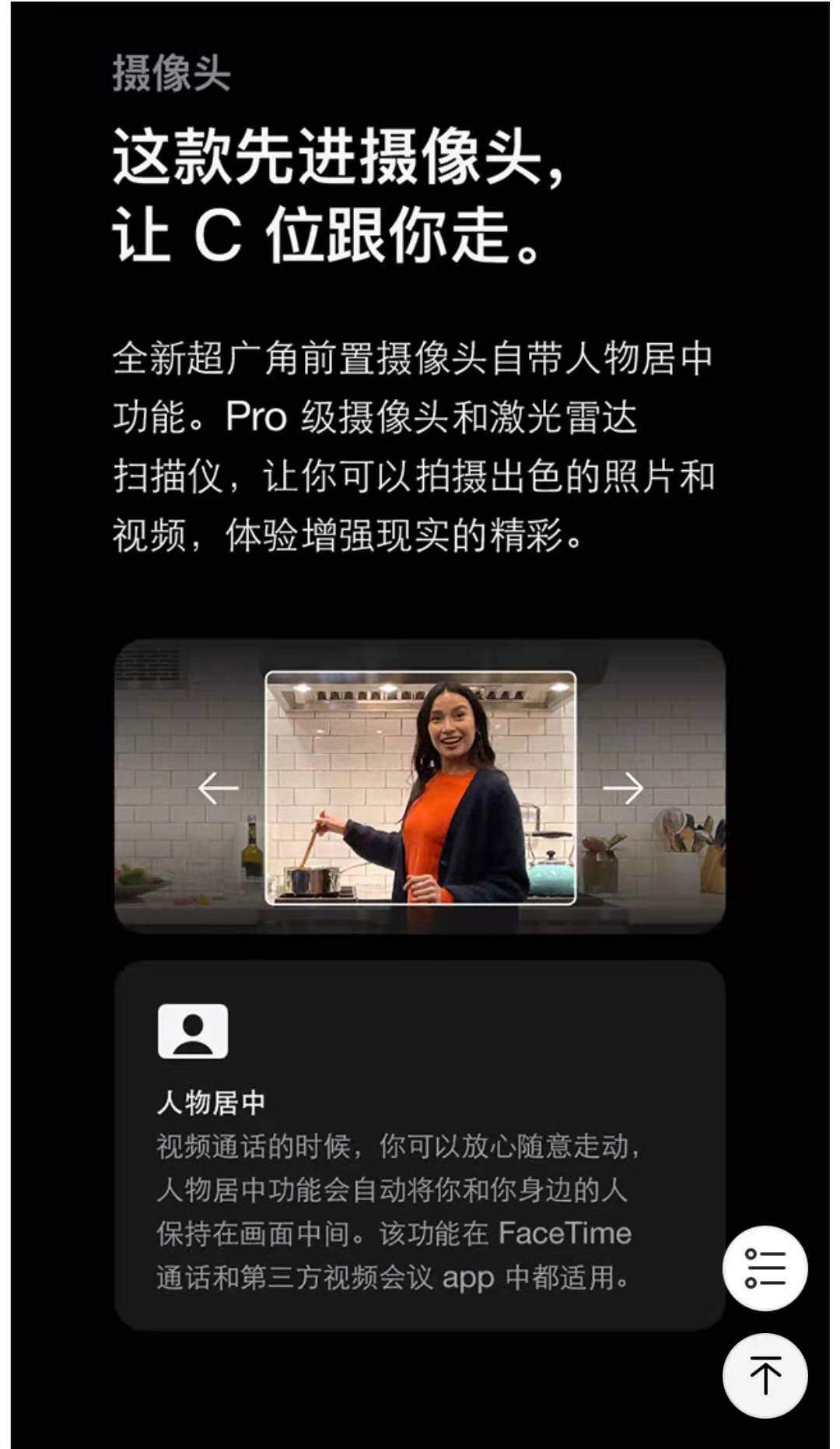Open the floating list menu button
Viewport: 840px width, 1449px height.
point(765,1268)
